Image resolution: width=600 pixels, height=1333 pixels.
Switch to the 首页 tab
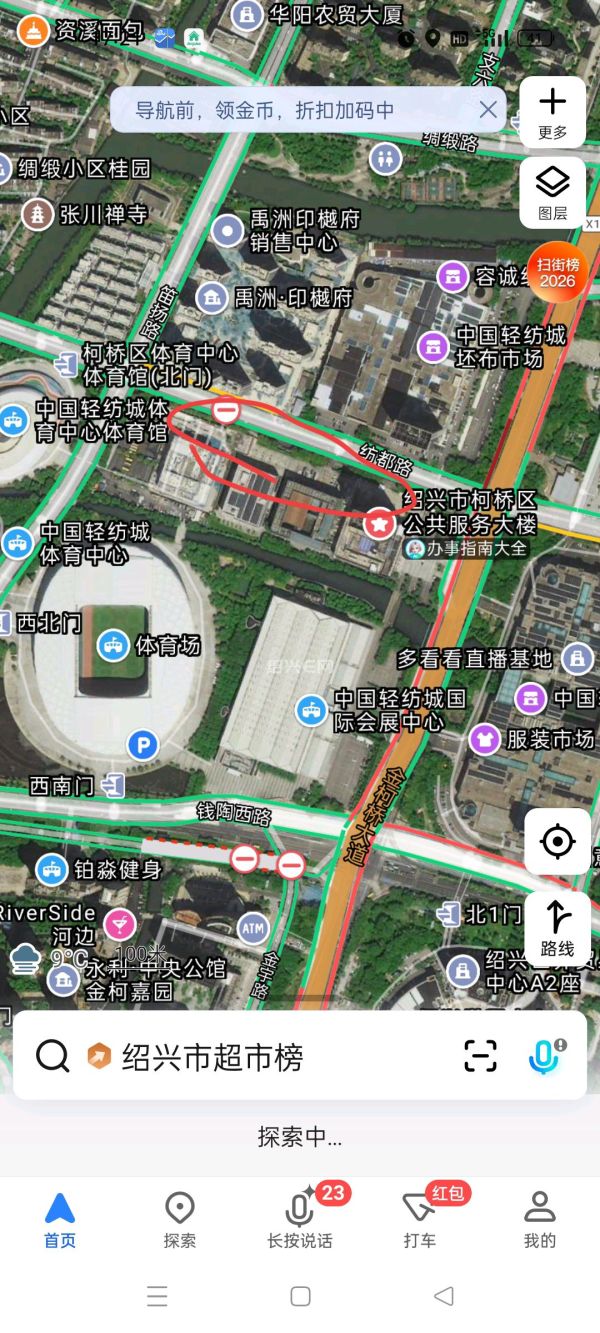point(60,1220)
